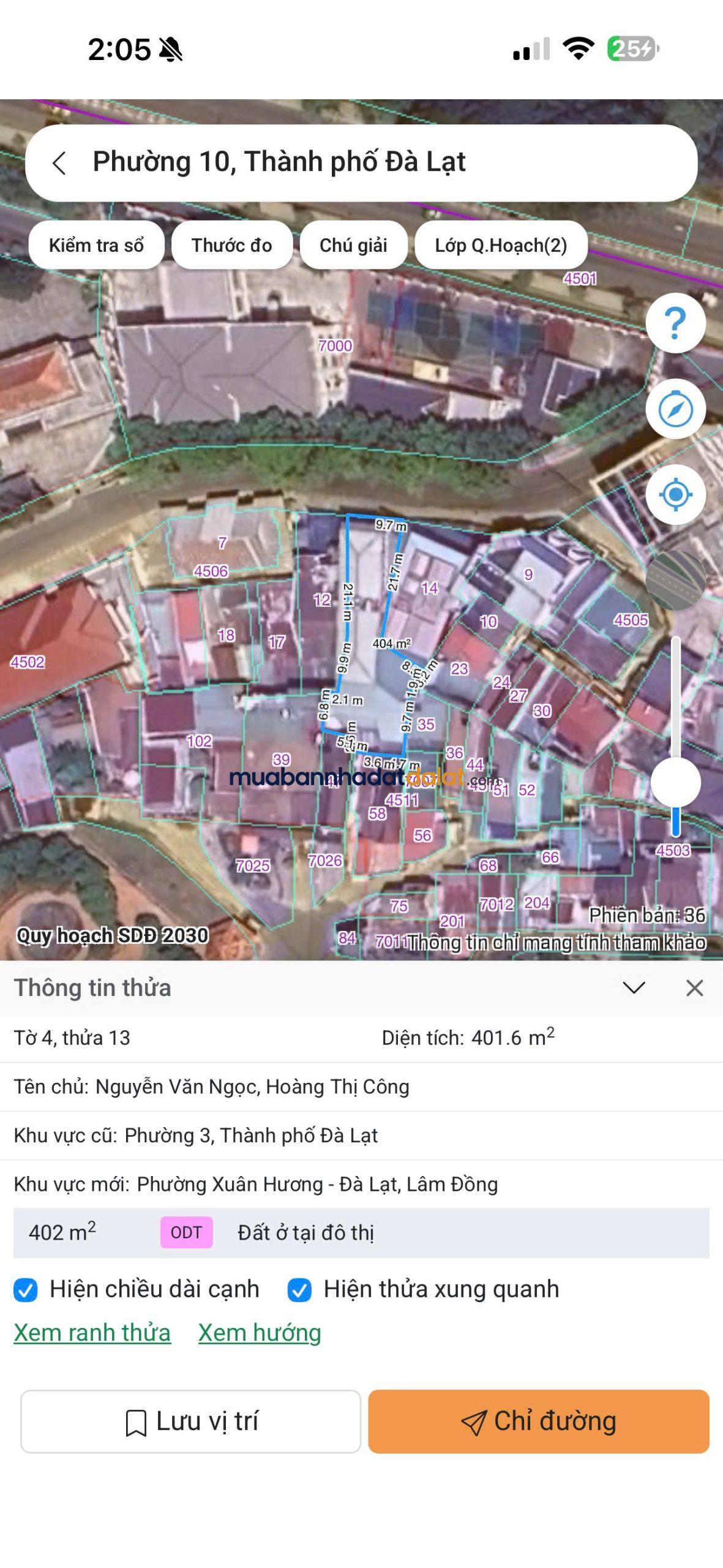Select the Phường 10, Thành phố Đà Lạt search field

click(x=361, y=163)
